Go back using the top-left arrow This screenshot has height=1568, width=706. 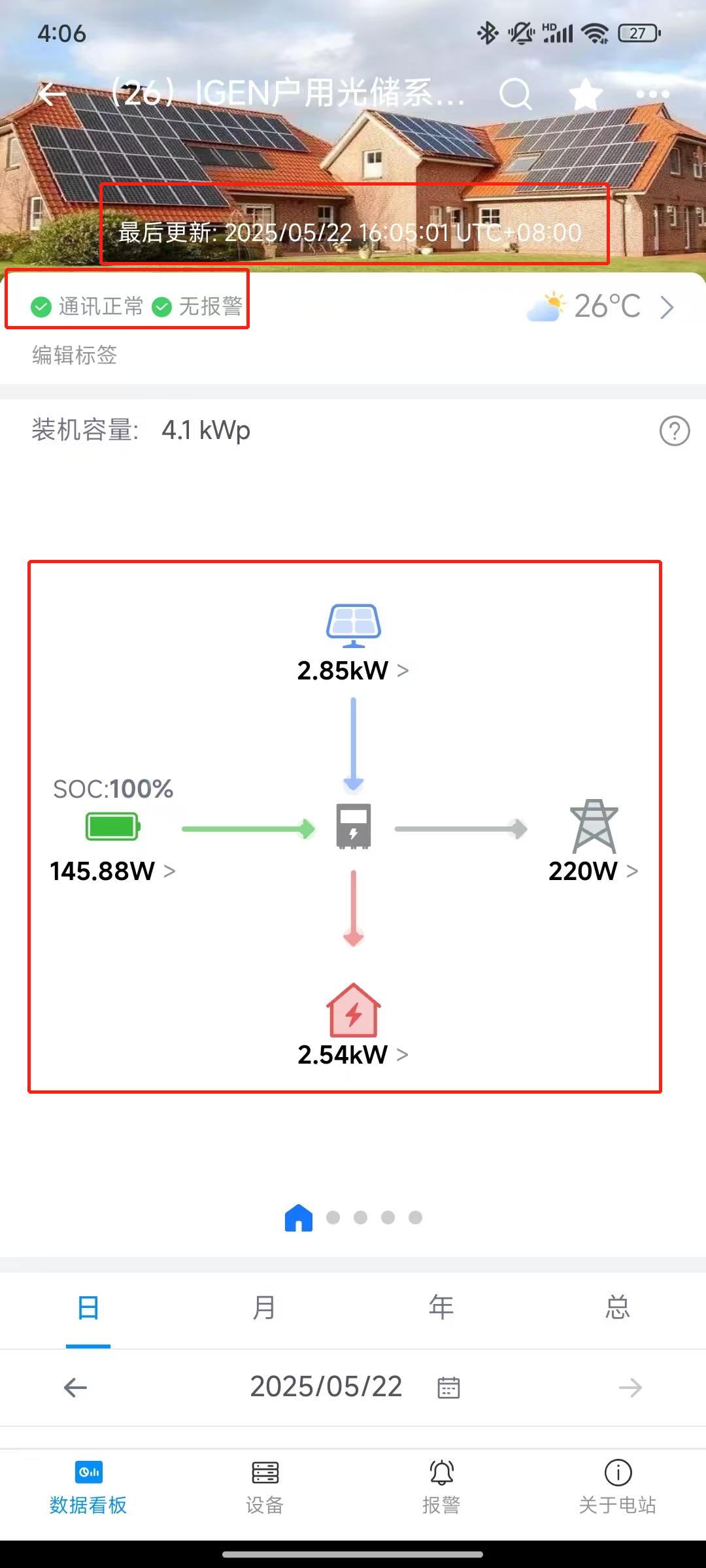click(52, 94)
